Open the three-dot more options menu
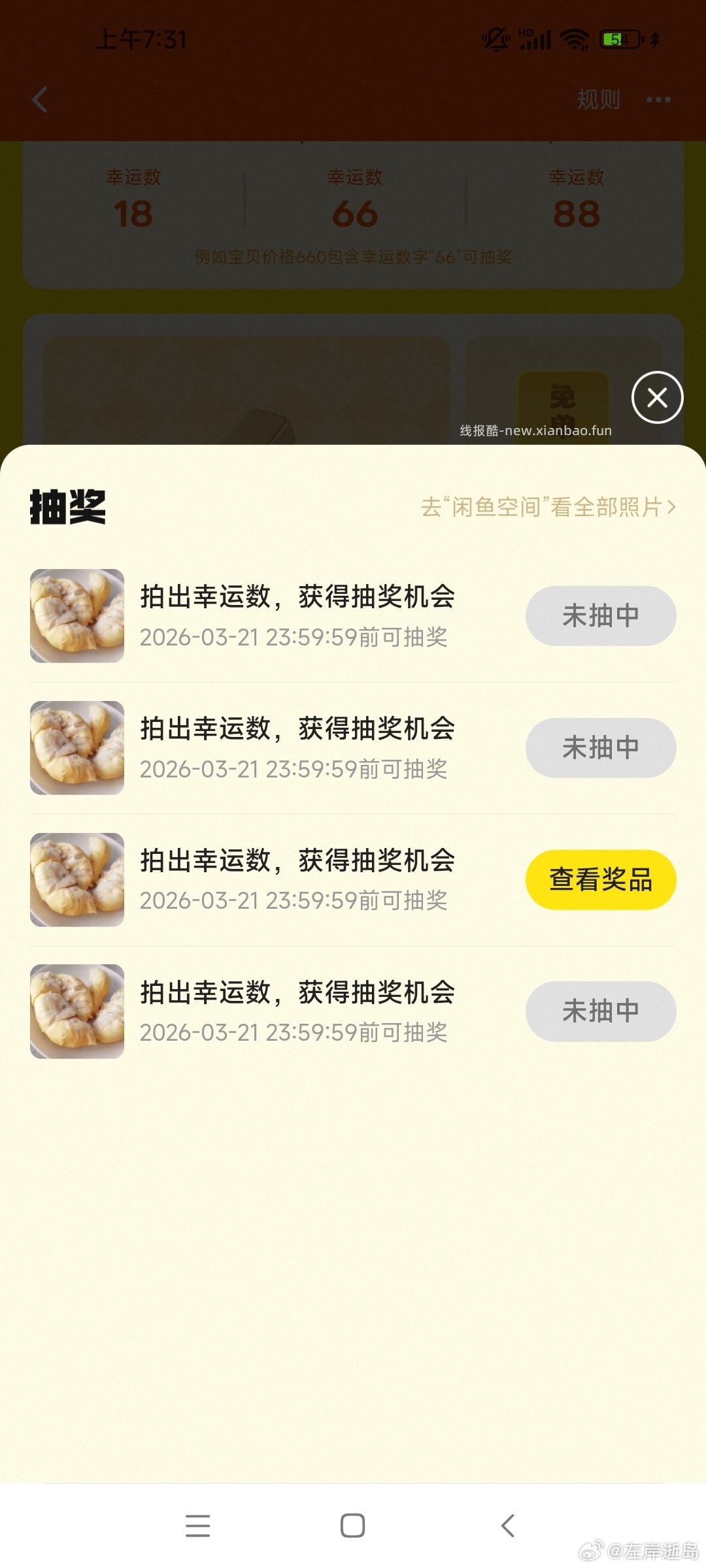The height and width of the screenshot is (1568, 706). (658, 99)
